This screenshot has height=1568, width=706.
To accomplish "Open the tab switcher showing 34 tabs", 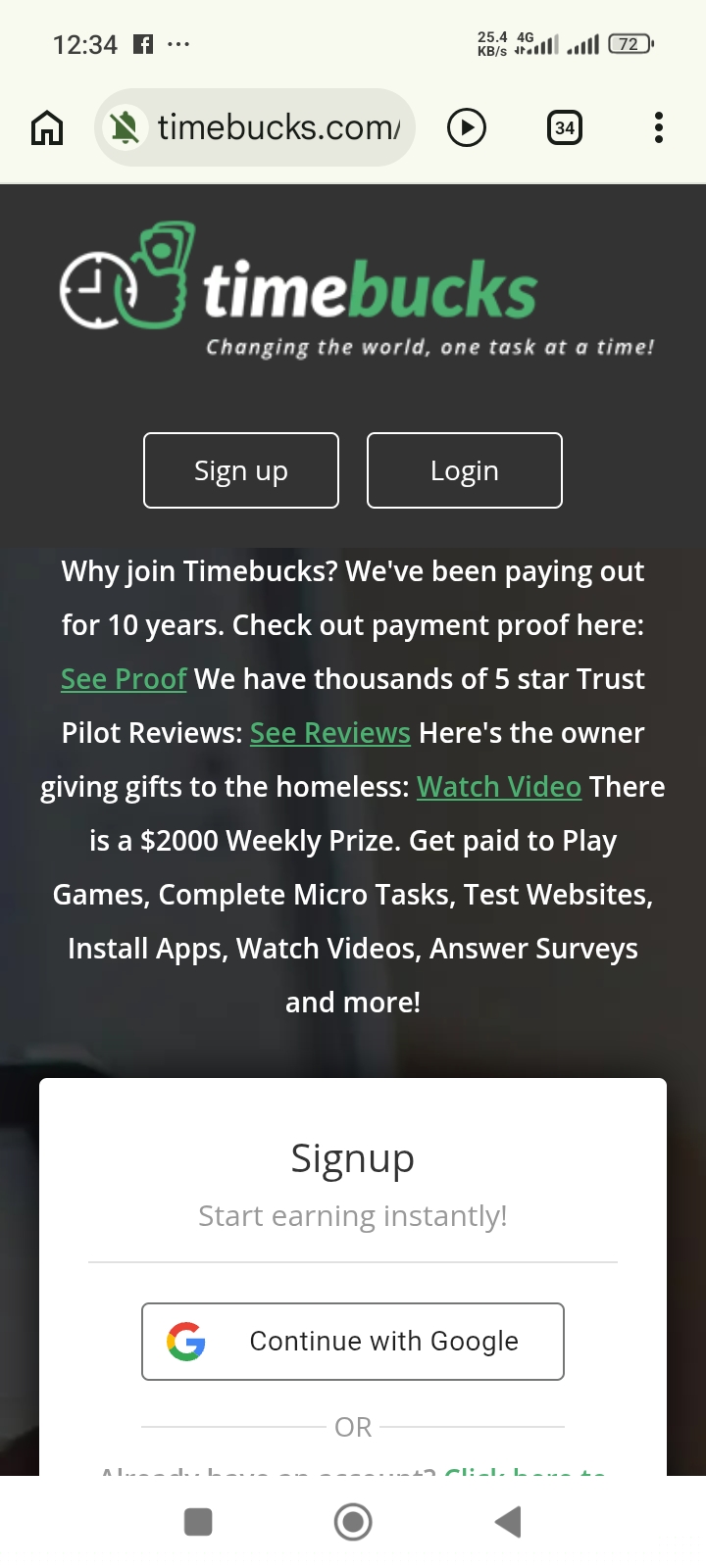I will 565,127.
